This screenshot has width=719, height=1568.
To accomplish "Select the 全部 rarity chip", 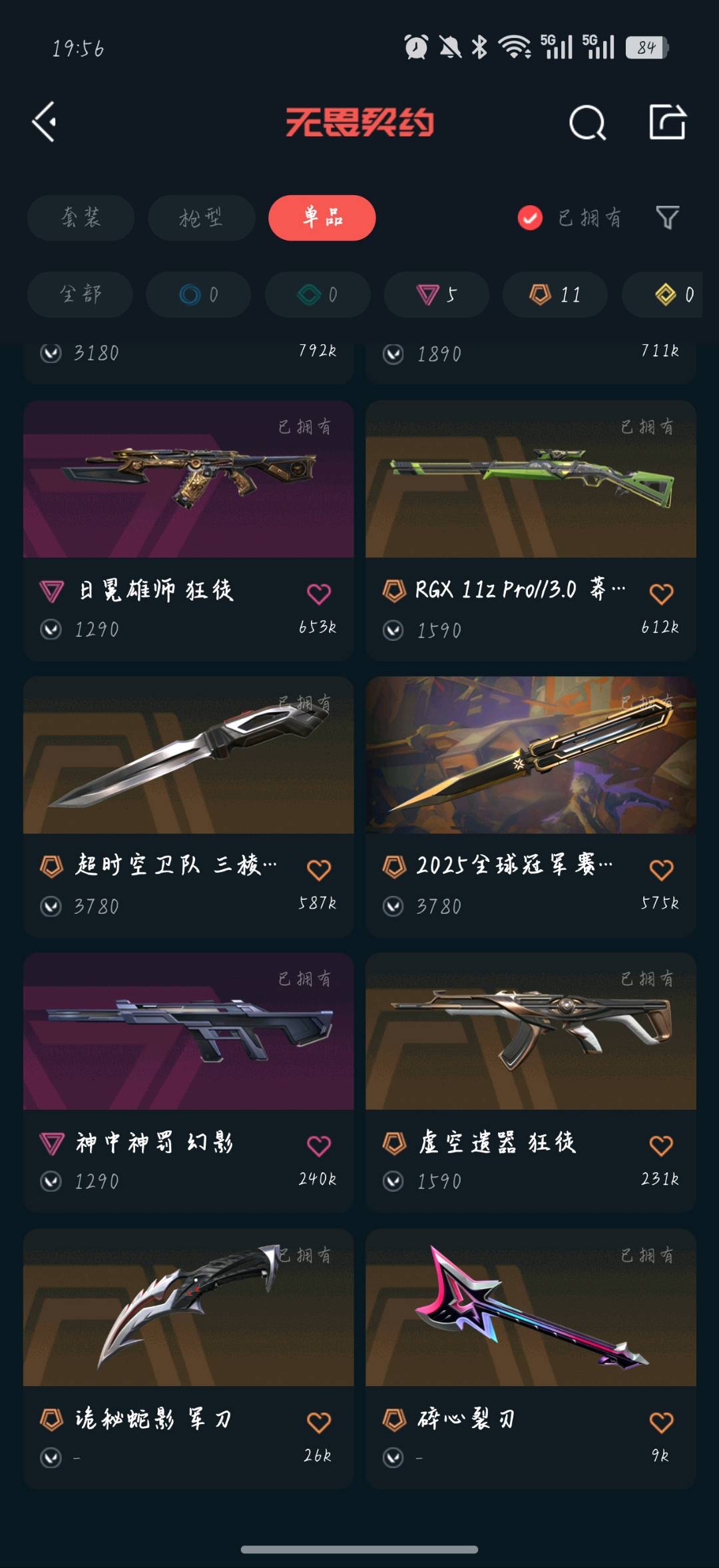I will (x=80, y=294).
